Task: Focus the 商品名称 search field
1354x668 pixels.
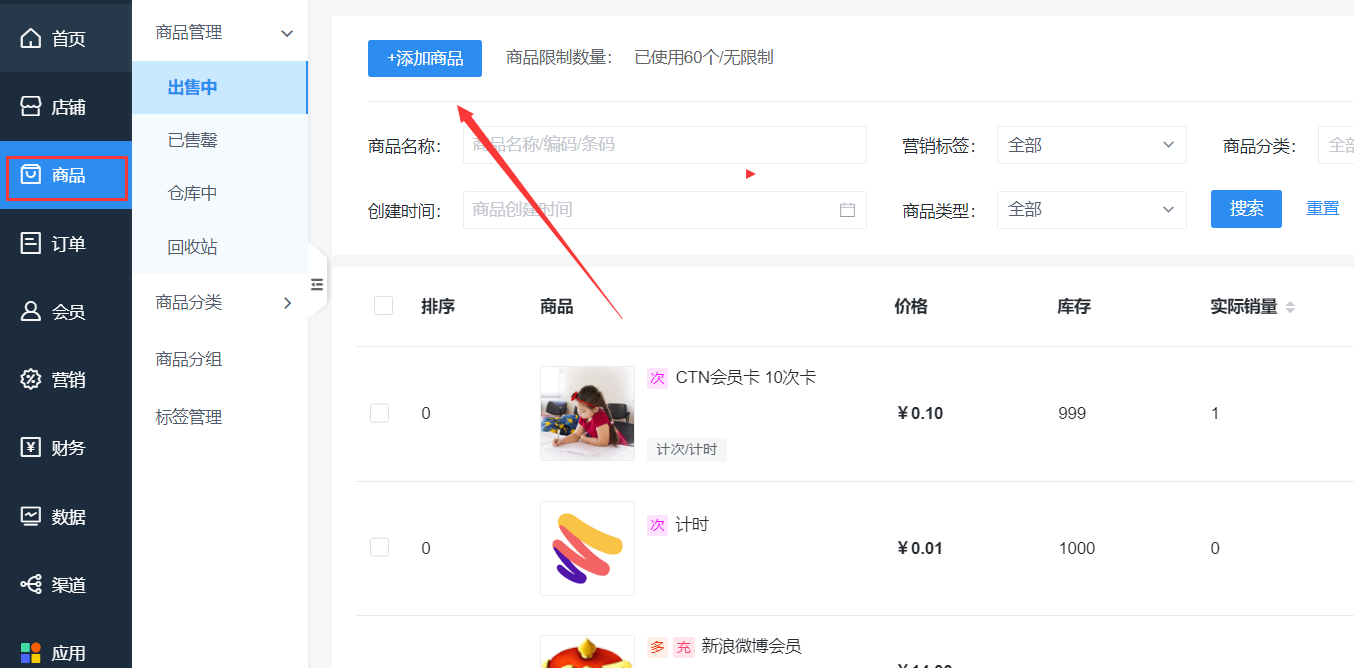Action: [664, 145]
